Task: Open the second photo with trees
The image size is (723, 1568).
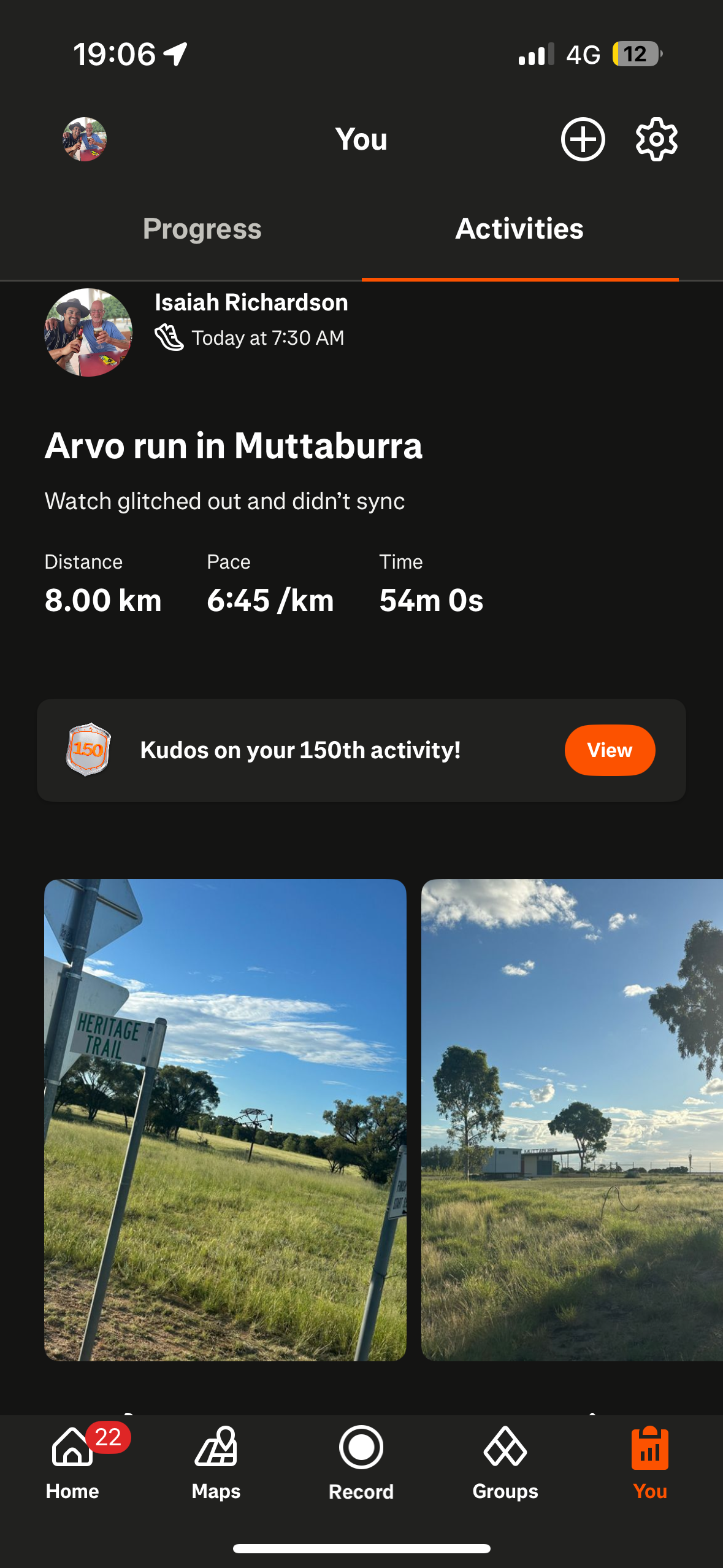Action: click(572, 1120)
